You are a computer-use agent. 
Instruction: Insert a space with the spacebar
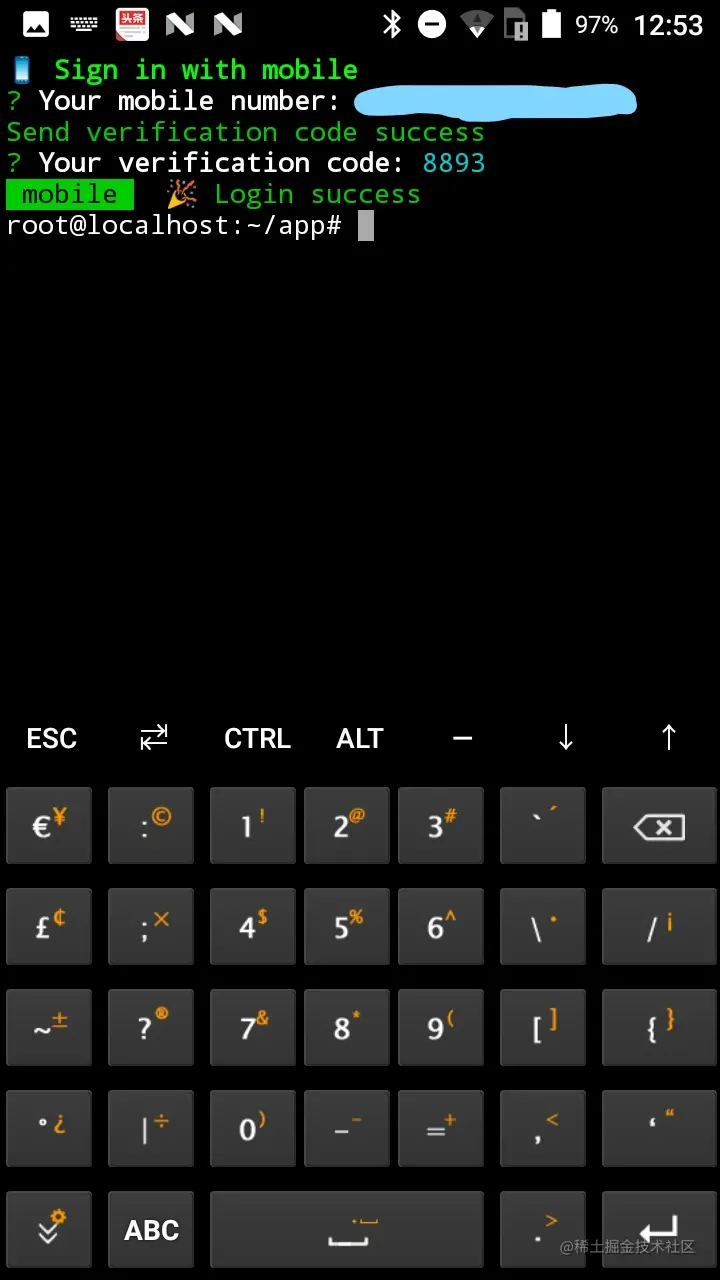(x=347, y=1229)
